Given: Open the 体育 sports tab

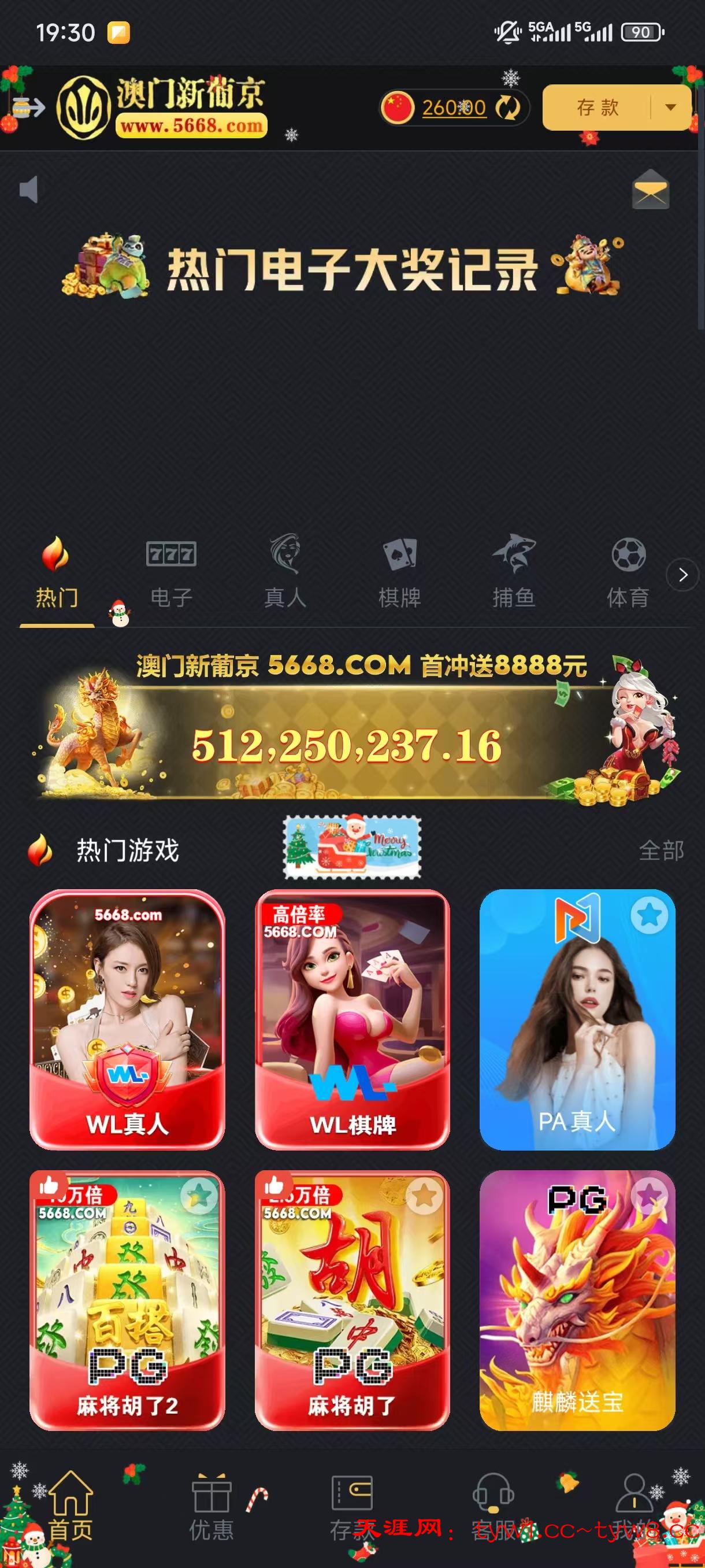Looking at the screenshot, I should [x=627, y=572].
